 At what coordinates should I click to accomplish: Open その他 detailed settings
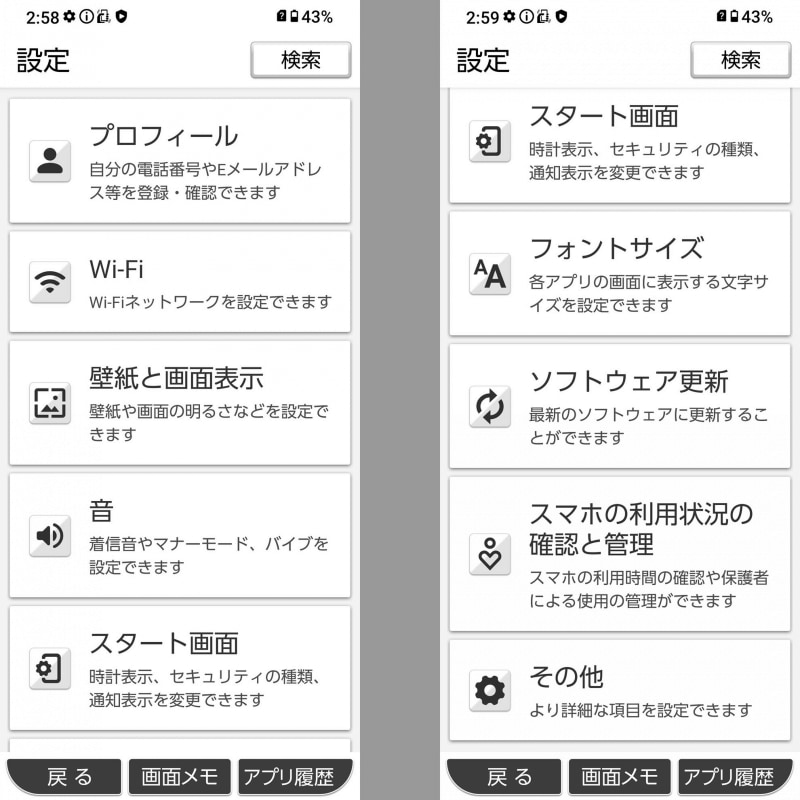(x=620, y=690)
